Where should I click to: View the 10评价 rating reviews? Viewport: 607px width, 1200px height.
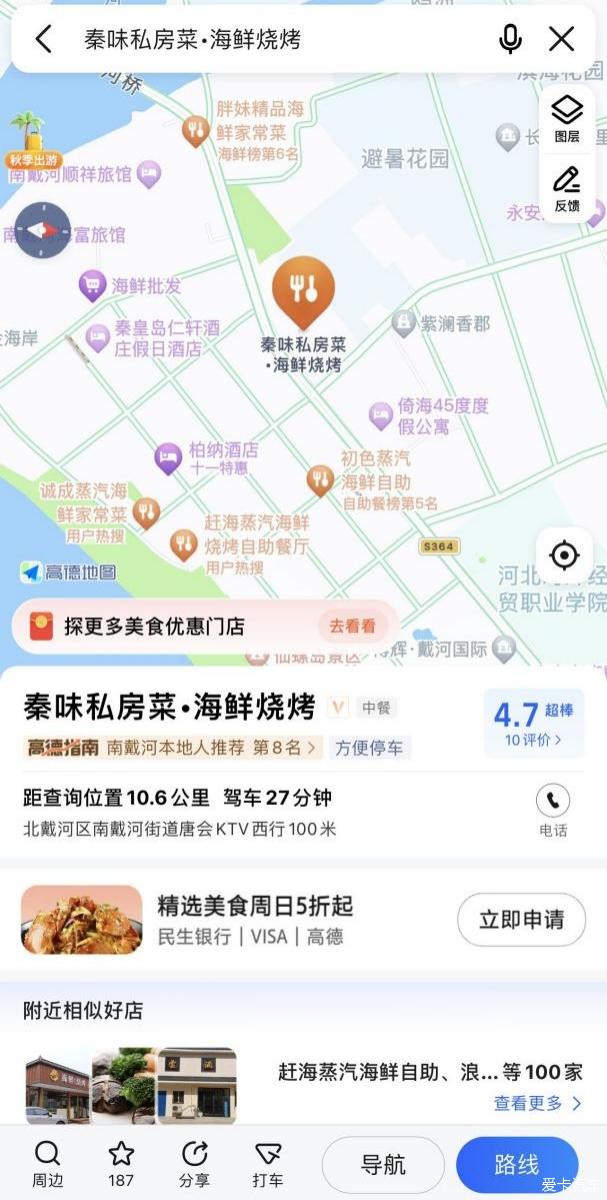point(533,740)
